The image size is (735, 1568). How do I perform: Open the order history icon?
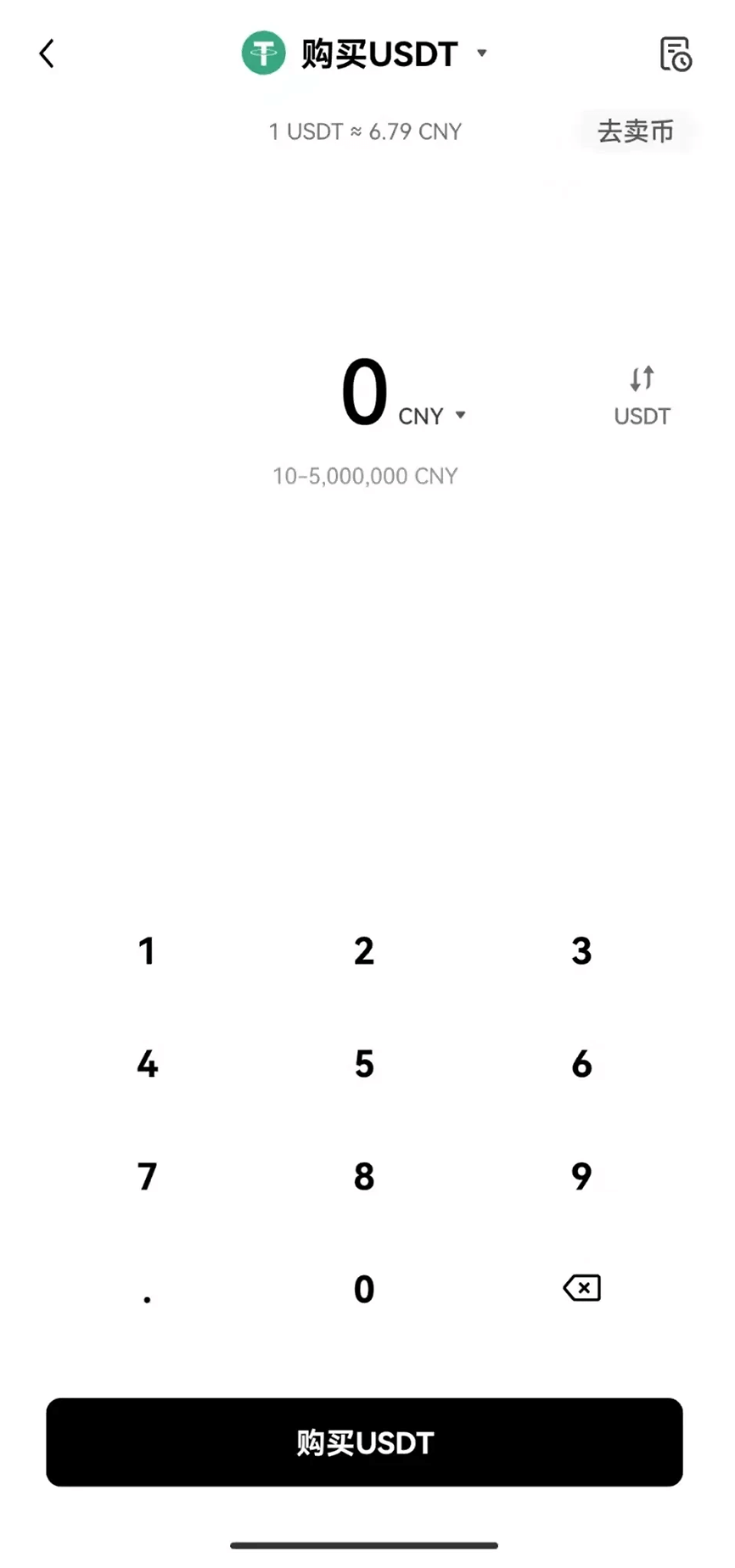point(676,53)
